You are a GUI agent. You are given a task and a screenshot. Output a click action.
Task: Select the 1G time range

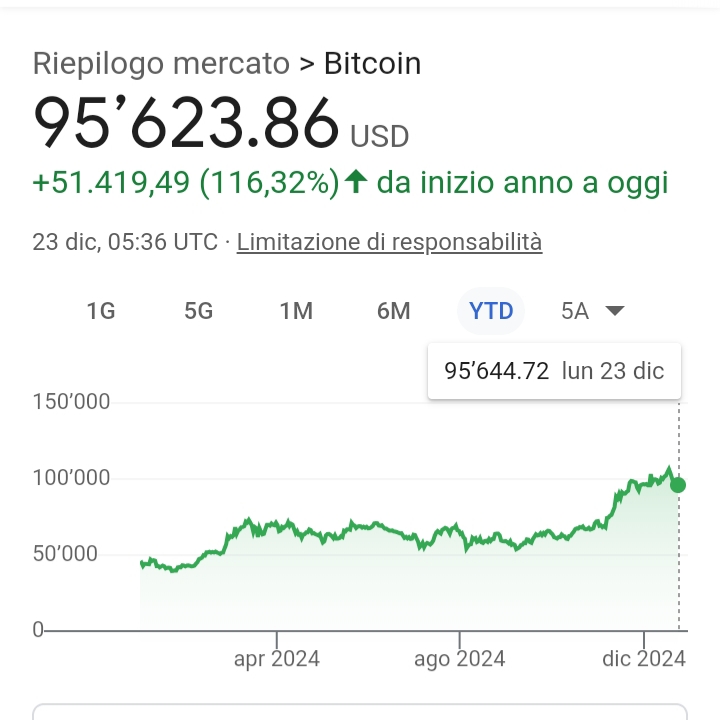point(101,311)
